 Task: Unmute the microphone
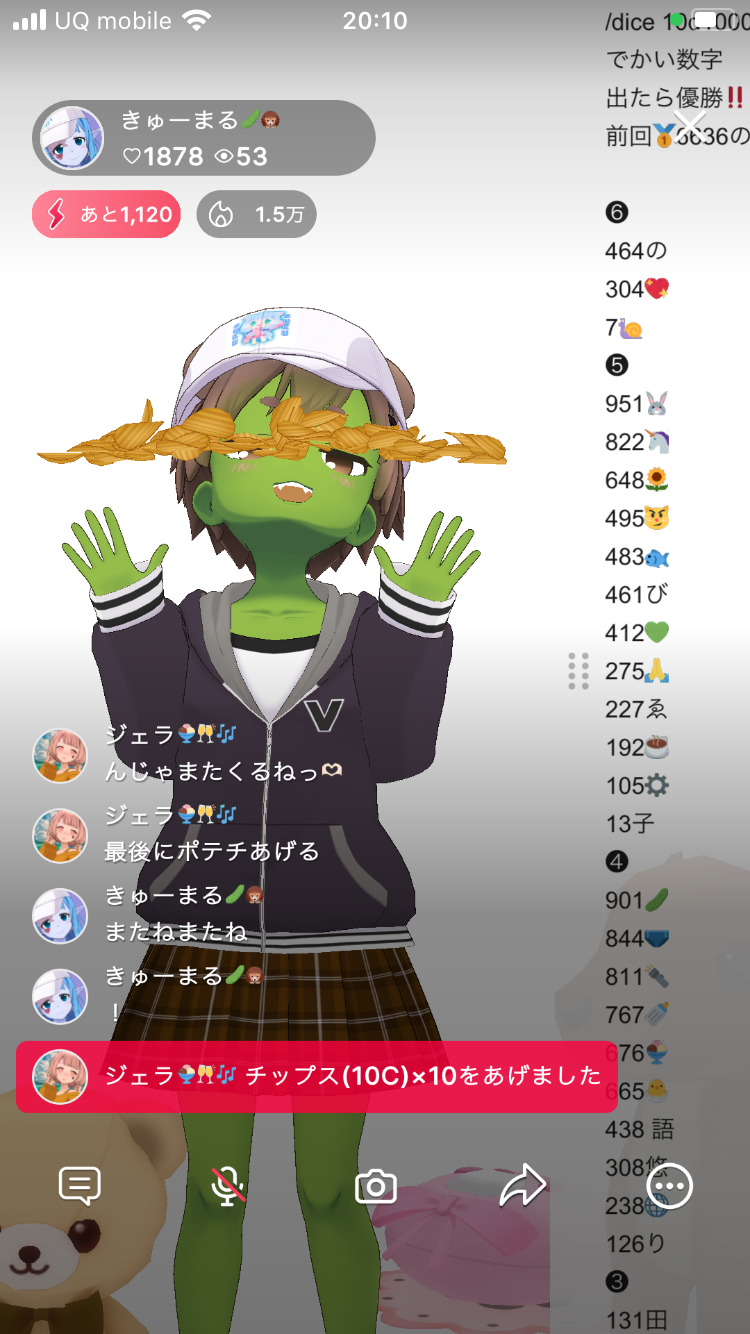[x=229, y=1186]
